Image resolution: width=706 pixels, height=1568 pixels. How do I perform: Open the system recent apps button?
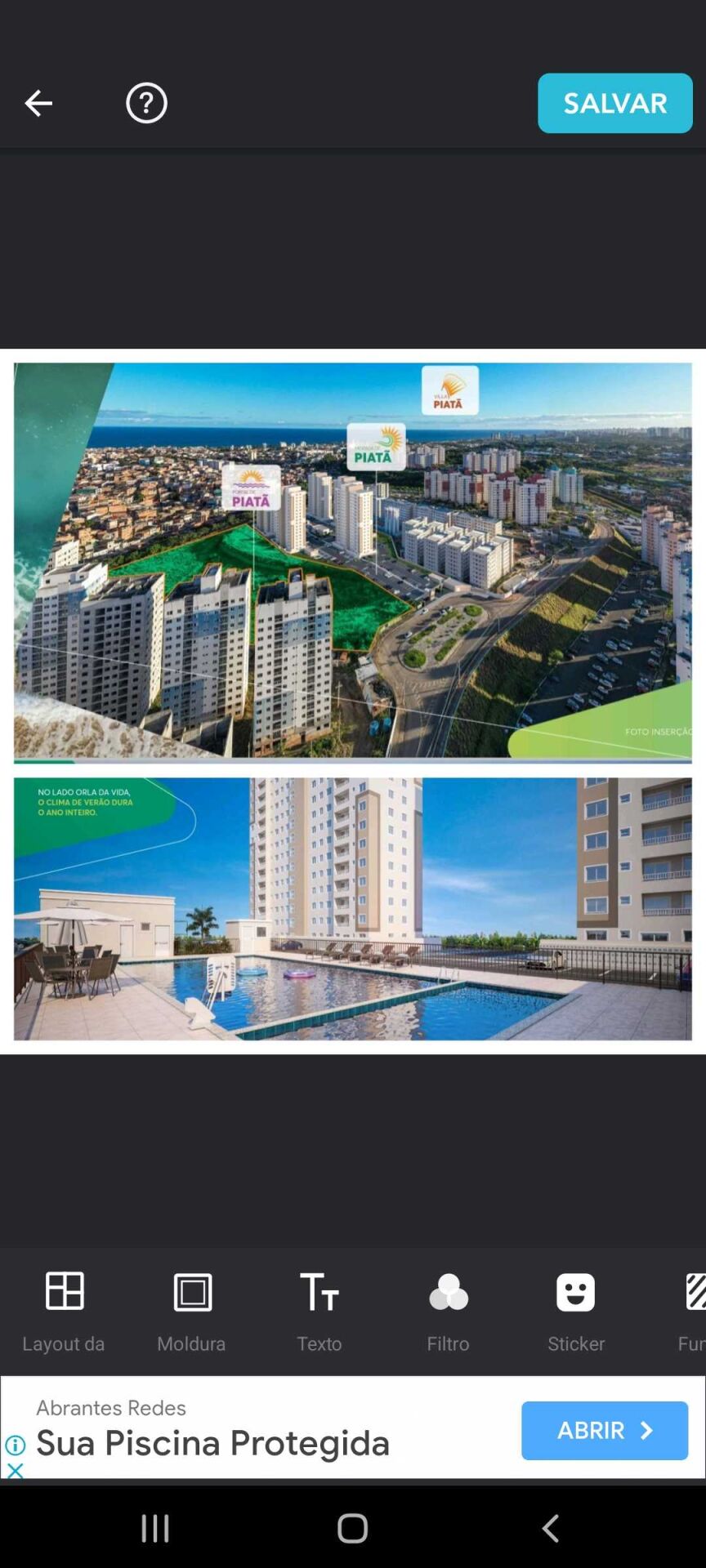155,1527
